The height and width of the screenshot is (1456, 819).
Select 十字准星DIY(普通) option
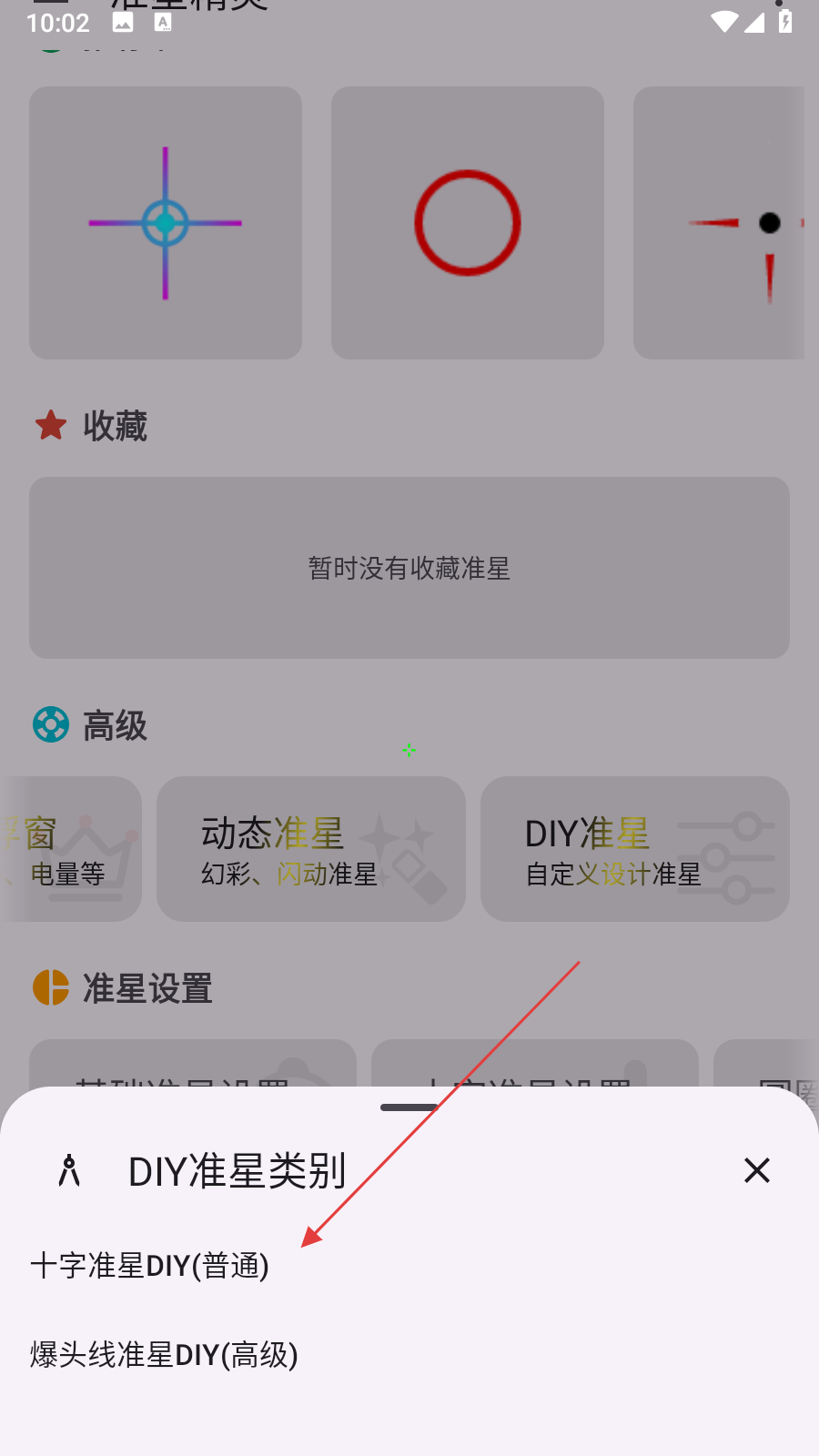tap(150, 1266)
